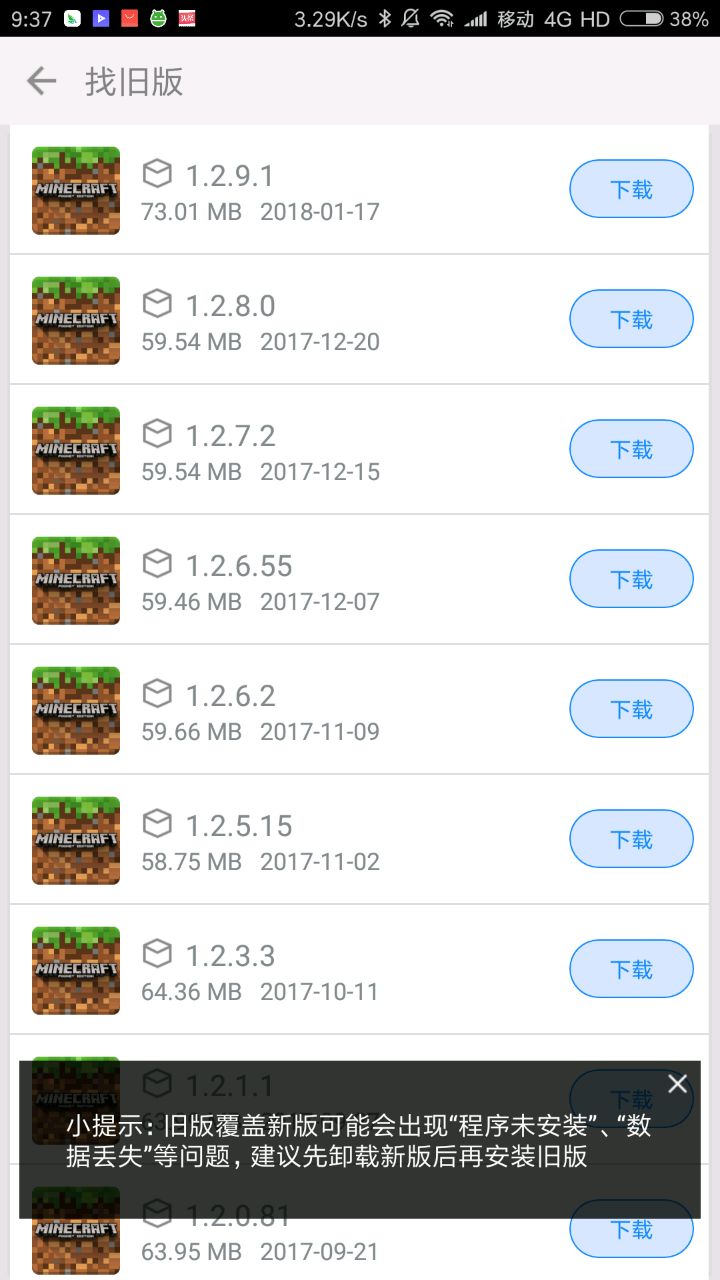720x1280 pixels.
Task: Get version 1.2.6.2 via 下载 button
Action: click(x=631, y=709)
